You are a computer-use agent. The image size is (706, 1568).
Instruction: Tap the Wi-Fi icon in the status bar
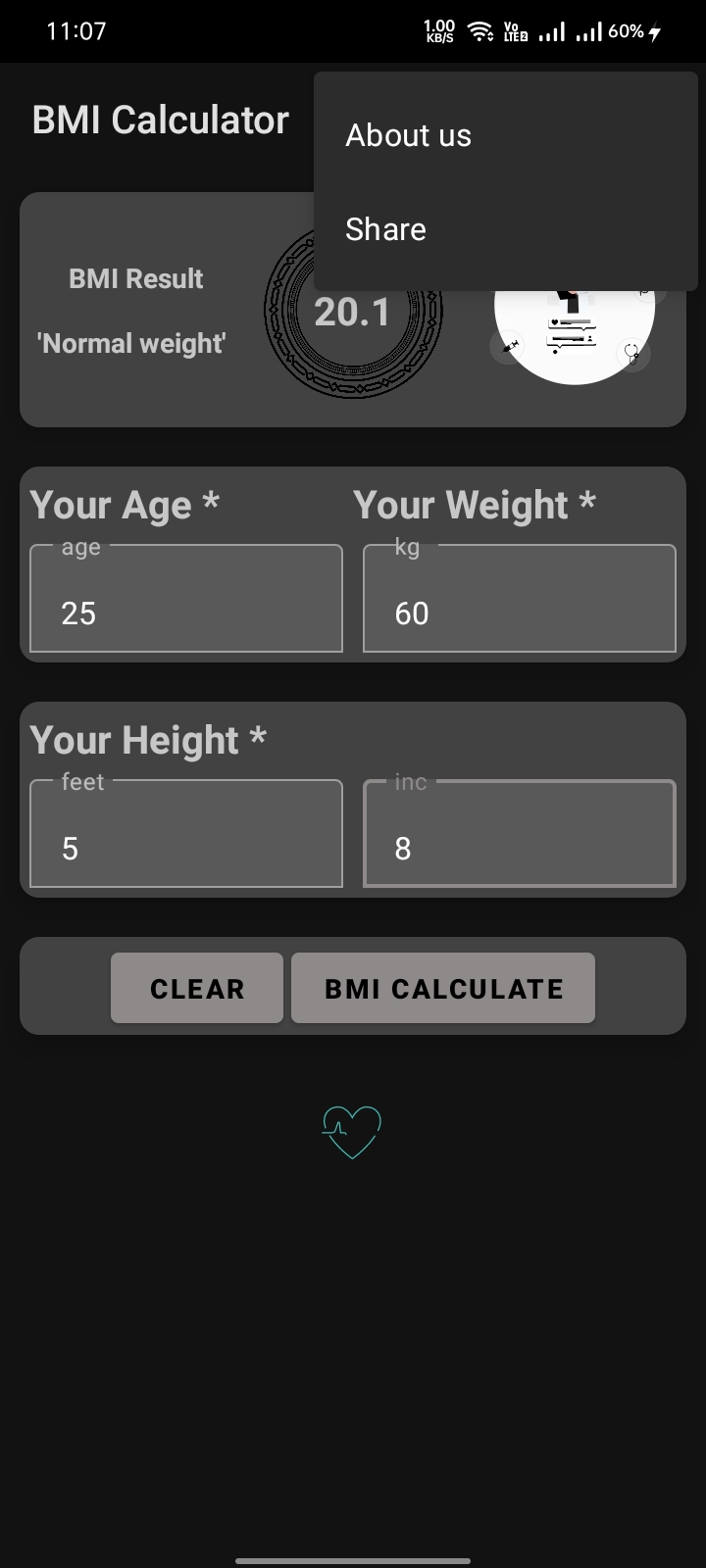479,30
